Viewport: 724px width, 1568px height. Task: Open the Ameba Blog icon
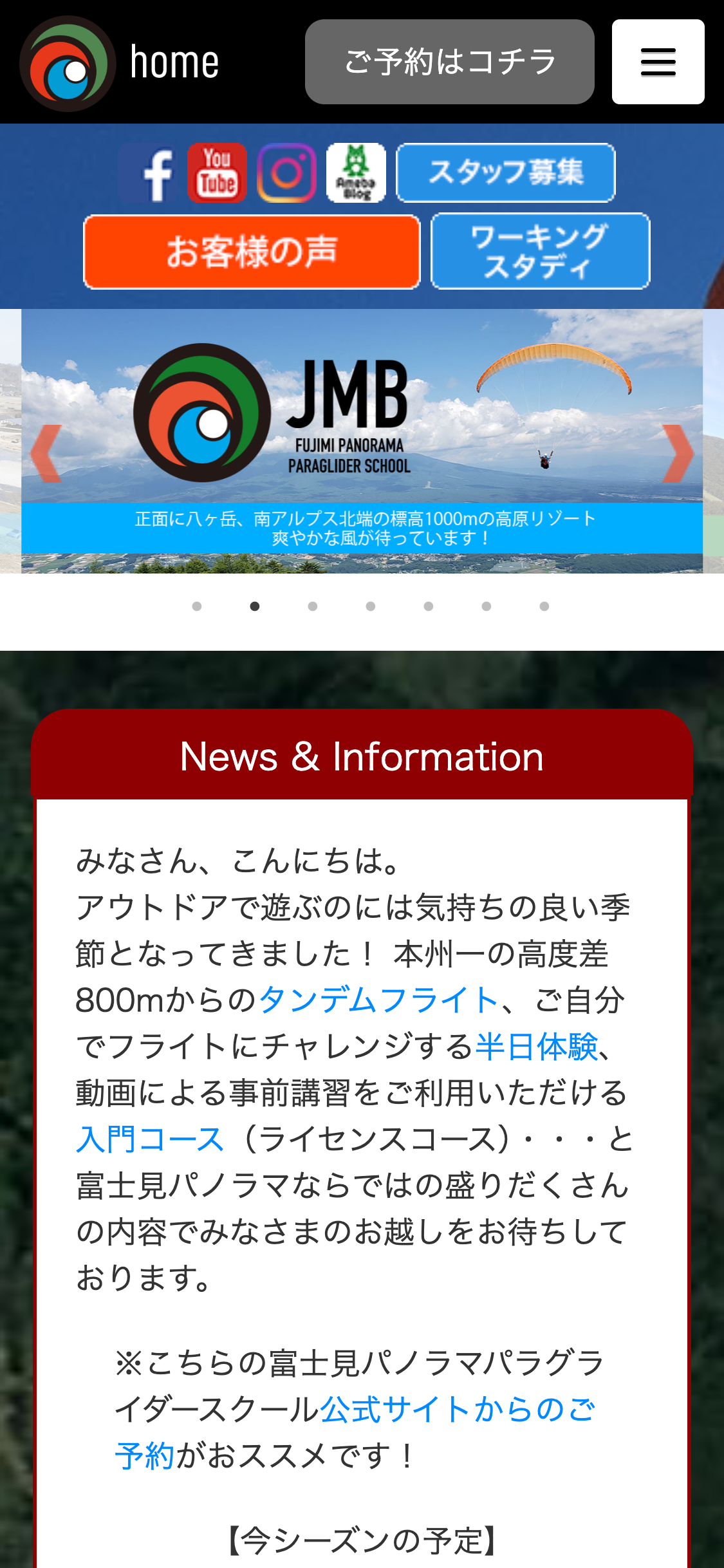pos(356,173)
